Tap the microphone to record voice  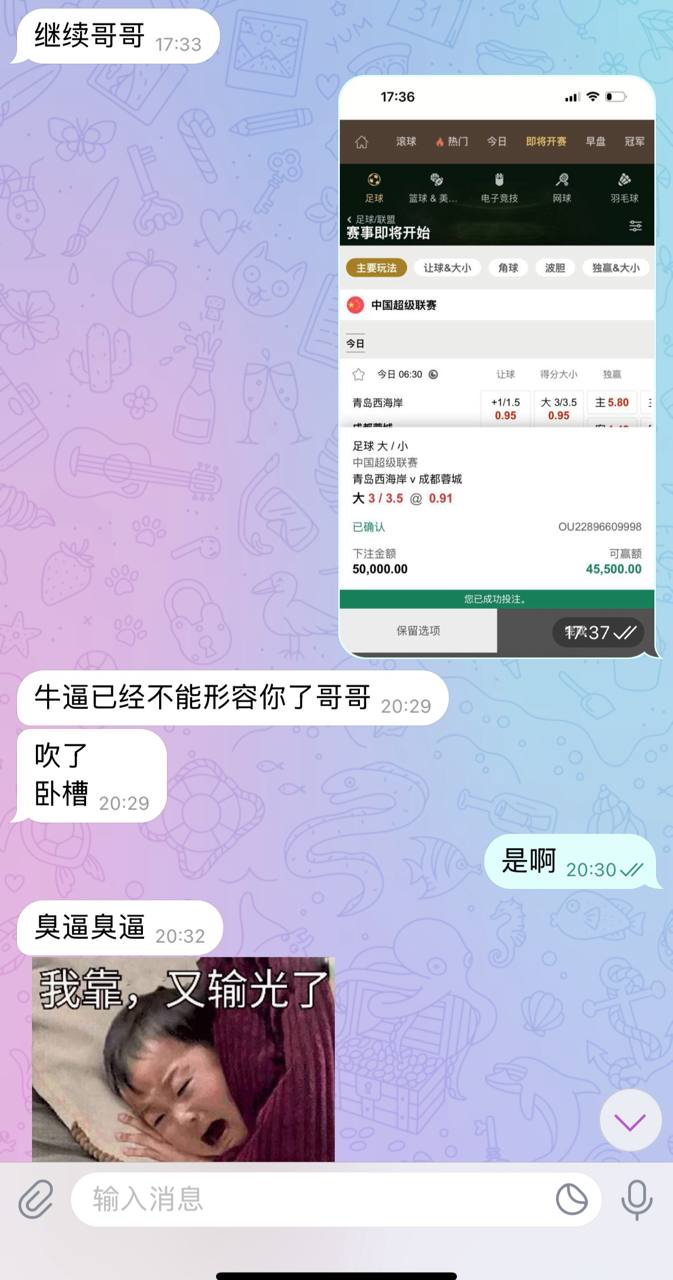point(636,1199)
